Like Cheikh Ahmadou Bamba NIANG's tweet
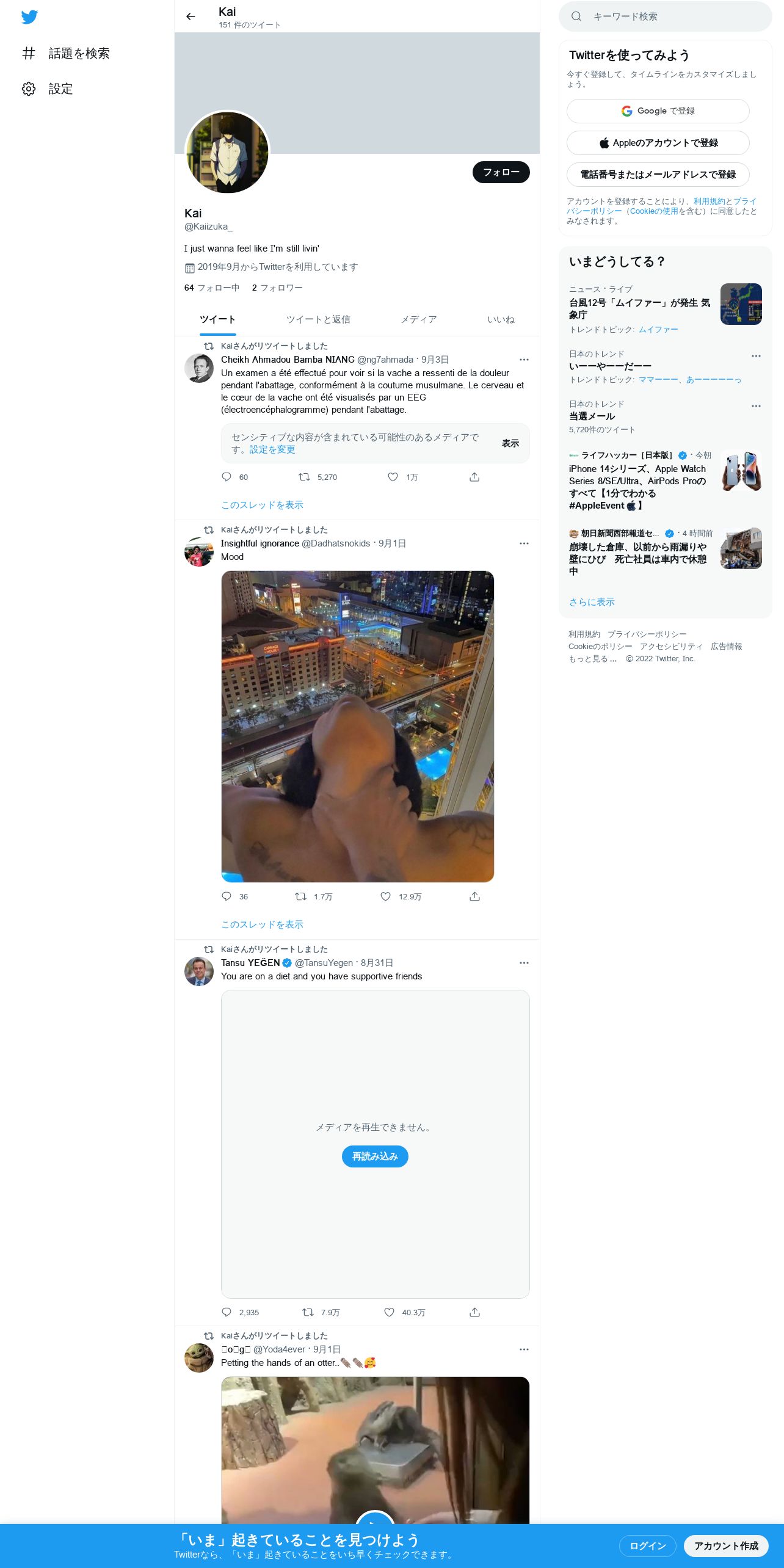784x1568 pixels. pyautogui.click(x=393, y=477)
